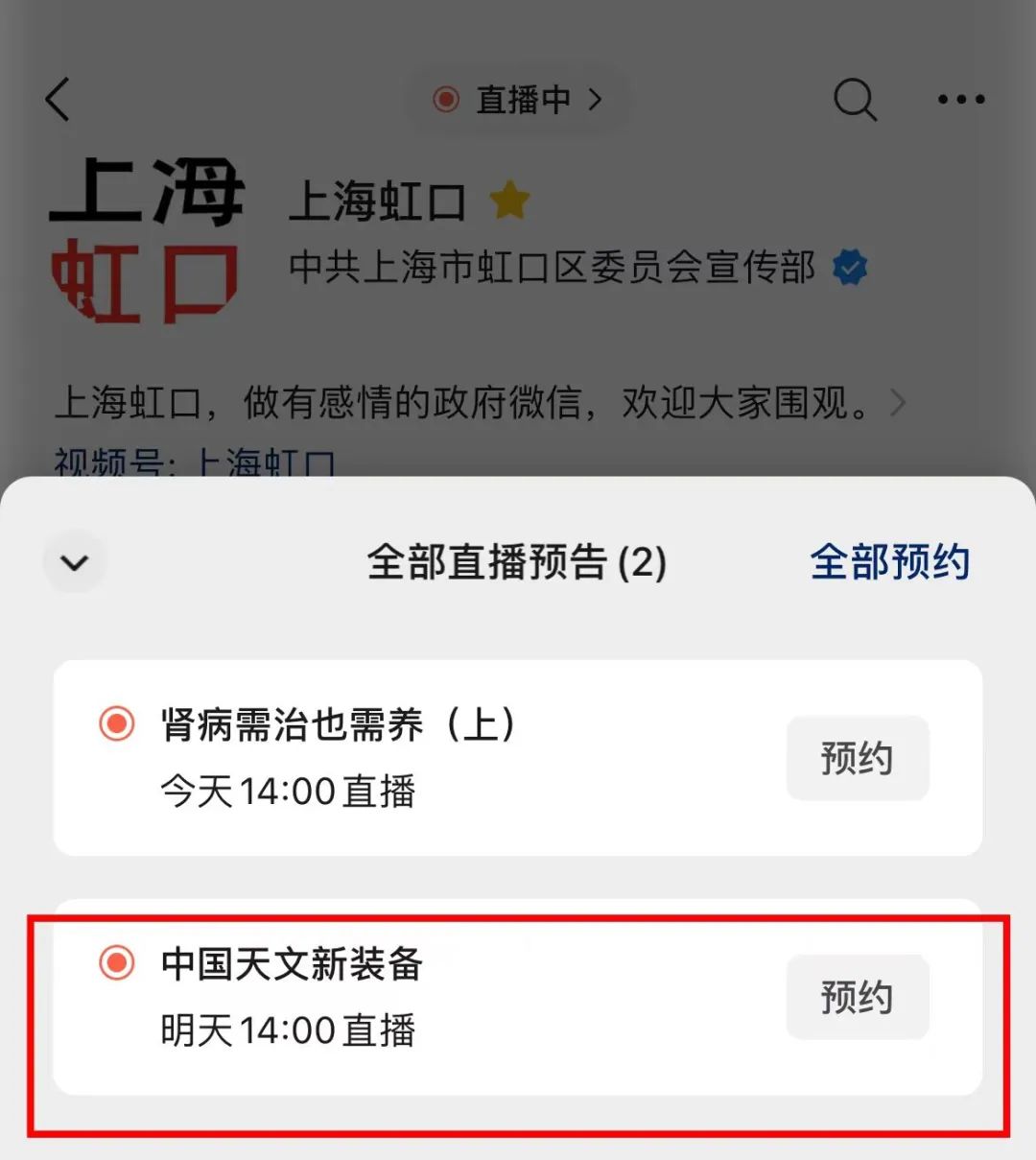The width and height of the screenshot is (1036, 1160).
Task: Open the search icon
Action: click(x=854, y=100)
